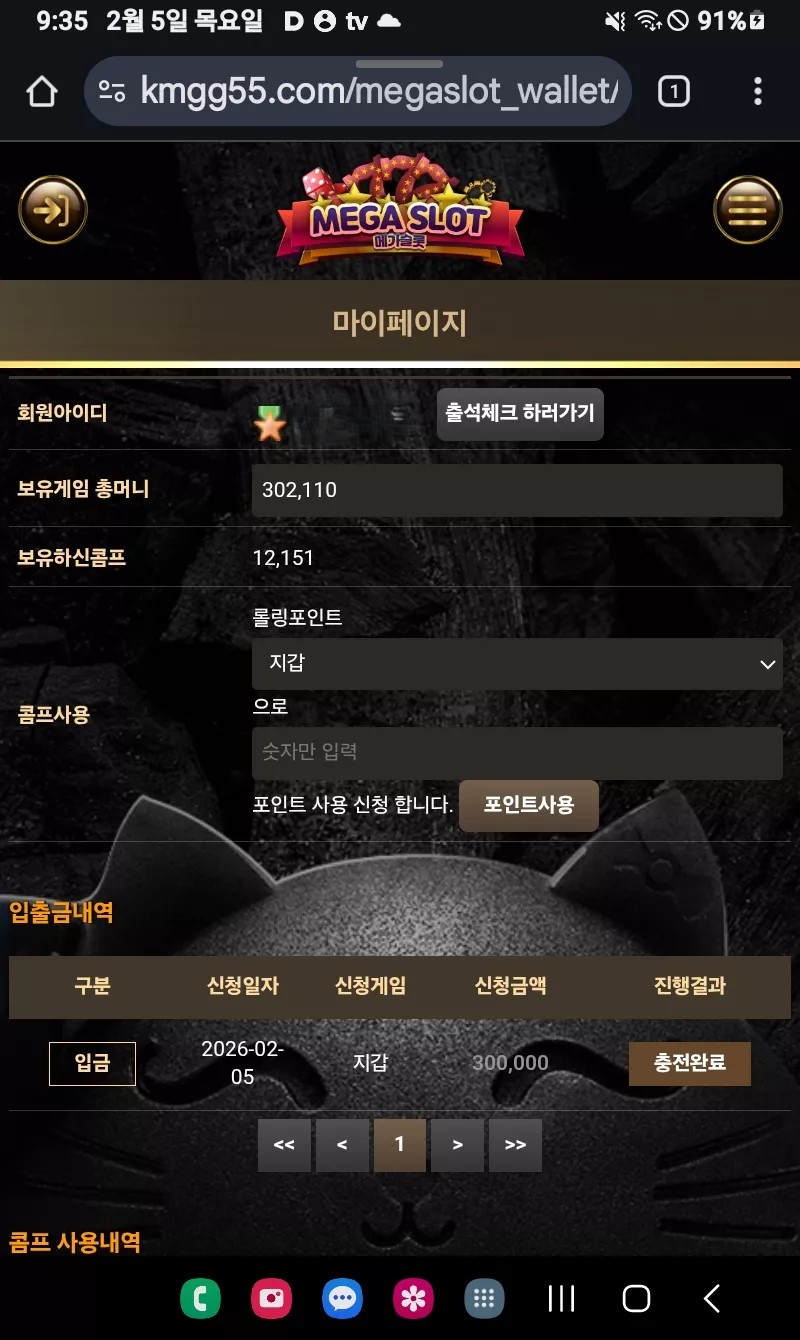Select page 1 in pagination

(400, 1145)
